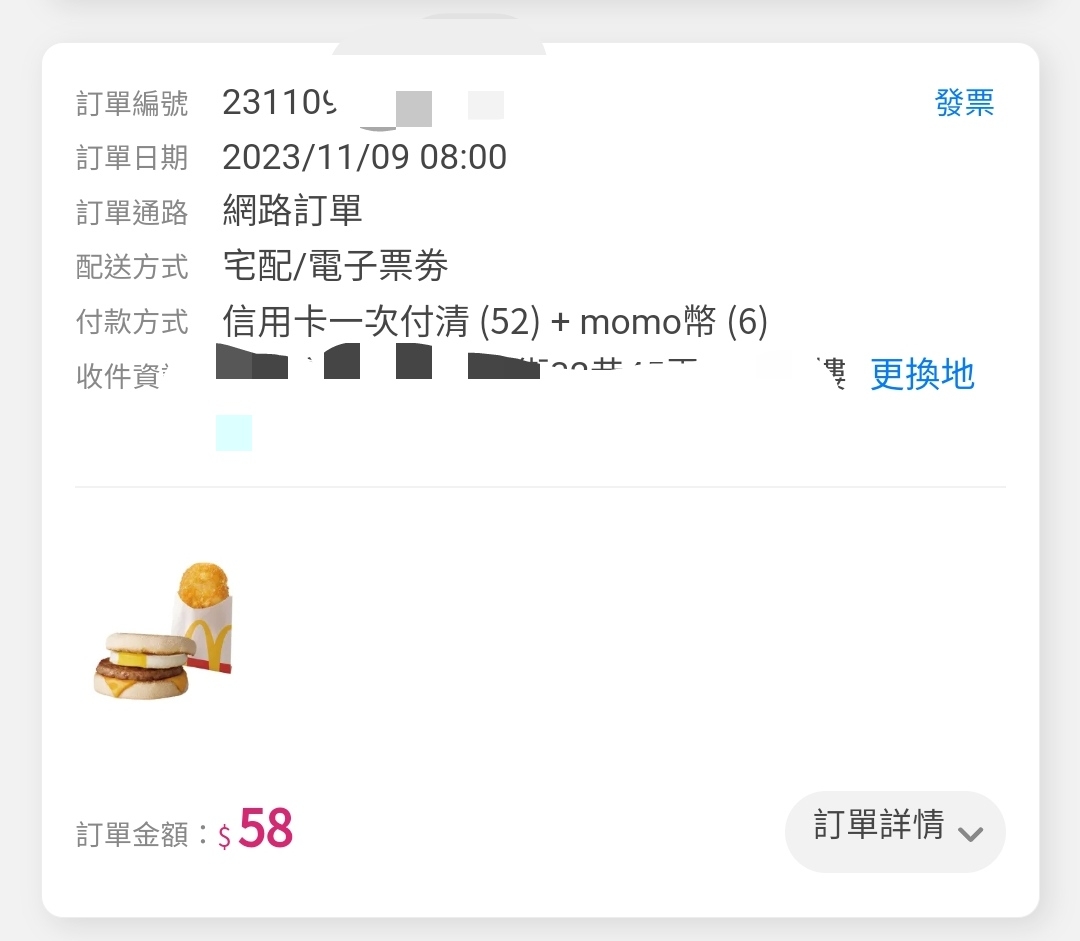Open the McDonald's breakfast product image
This screenshot has width=1080, height=941.
click(x=163, y=633)
